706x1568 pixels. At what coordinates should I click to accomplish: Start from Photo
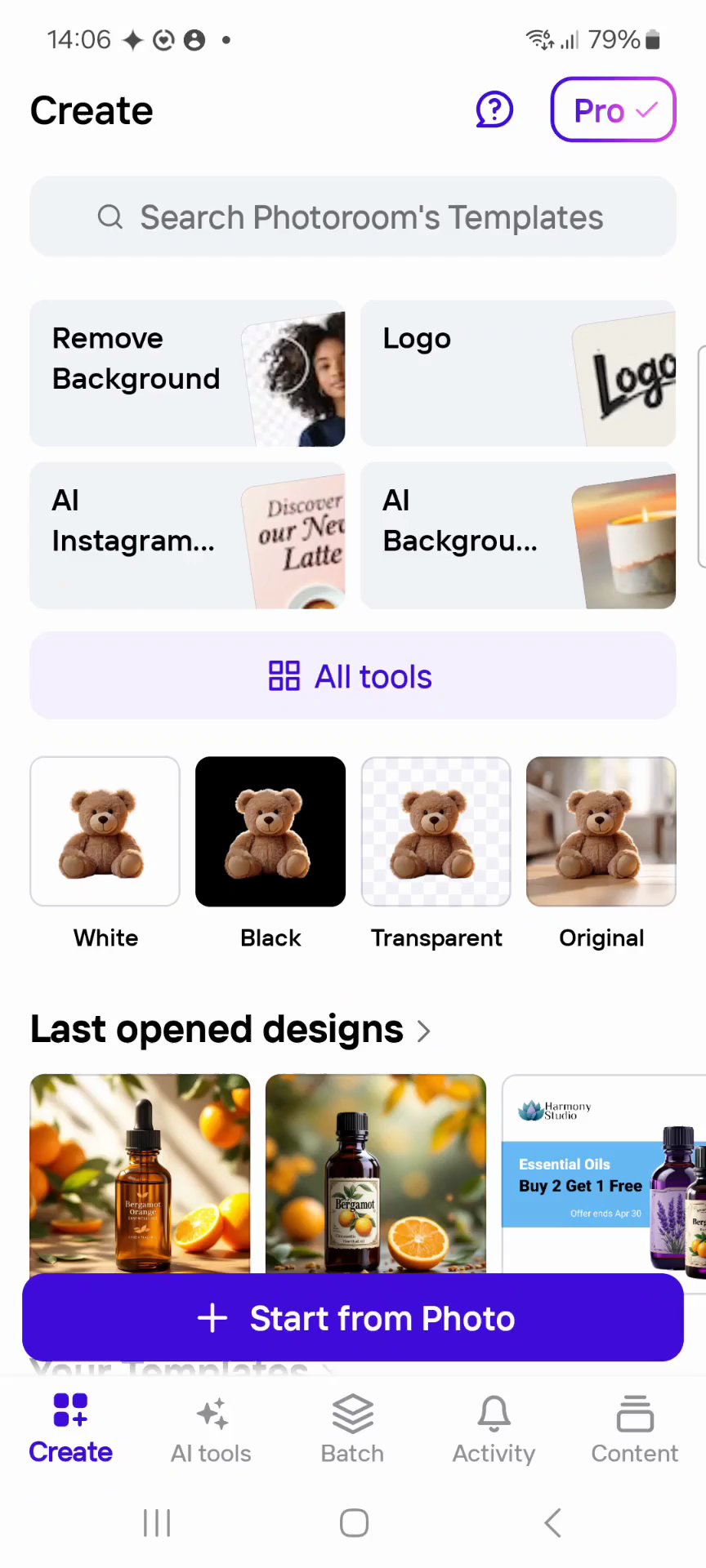353,1317
